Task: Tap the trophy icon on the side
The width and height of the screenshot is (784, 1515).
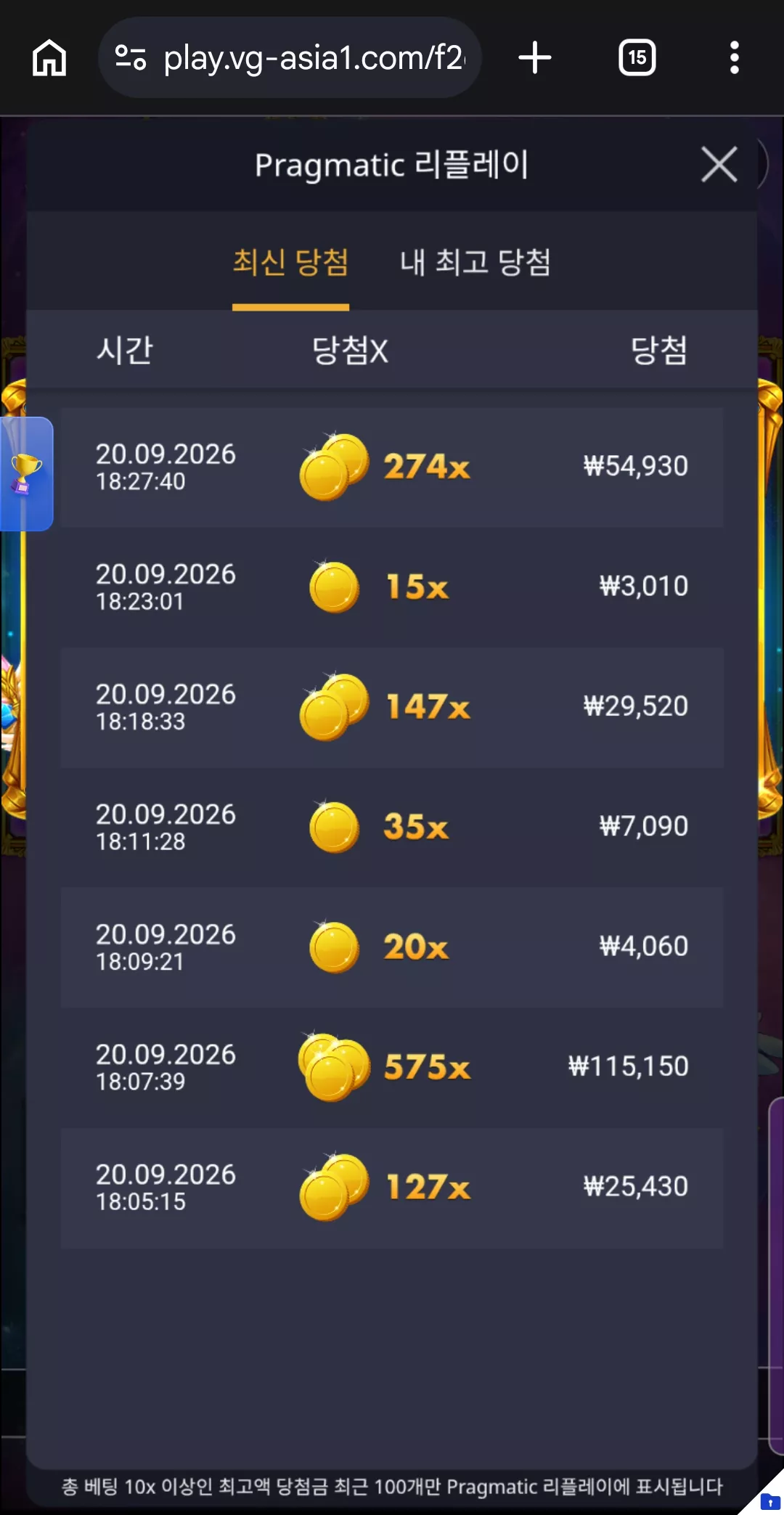Action: [x=25, y=473]
